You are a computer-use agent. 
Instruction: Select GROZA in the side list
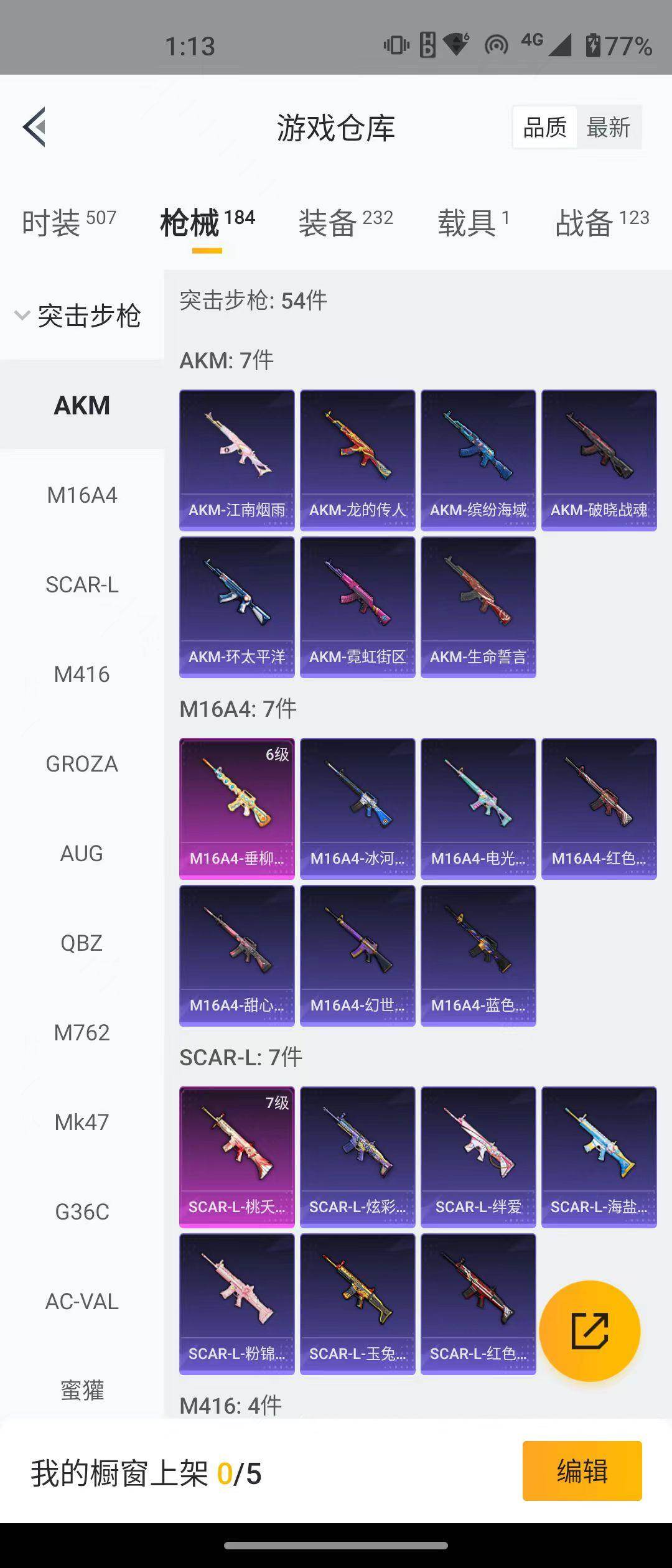coord(82,764)
